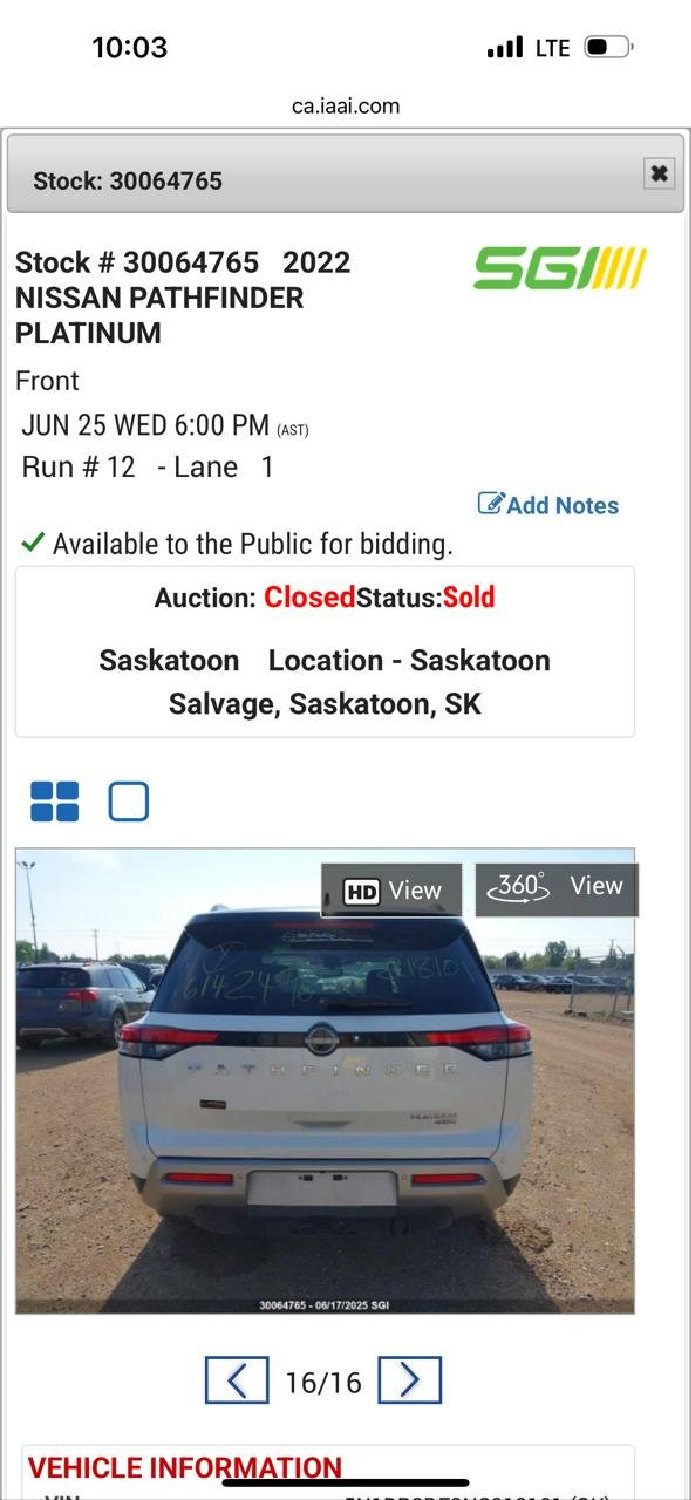Switch to single photo view
Screen dimensions: 691x1500
[129, 801]
